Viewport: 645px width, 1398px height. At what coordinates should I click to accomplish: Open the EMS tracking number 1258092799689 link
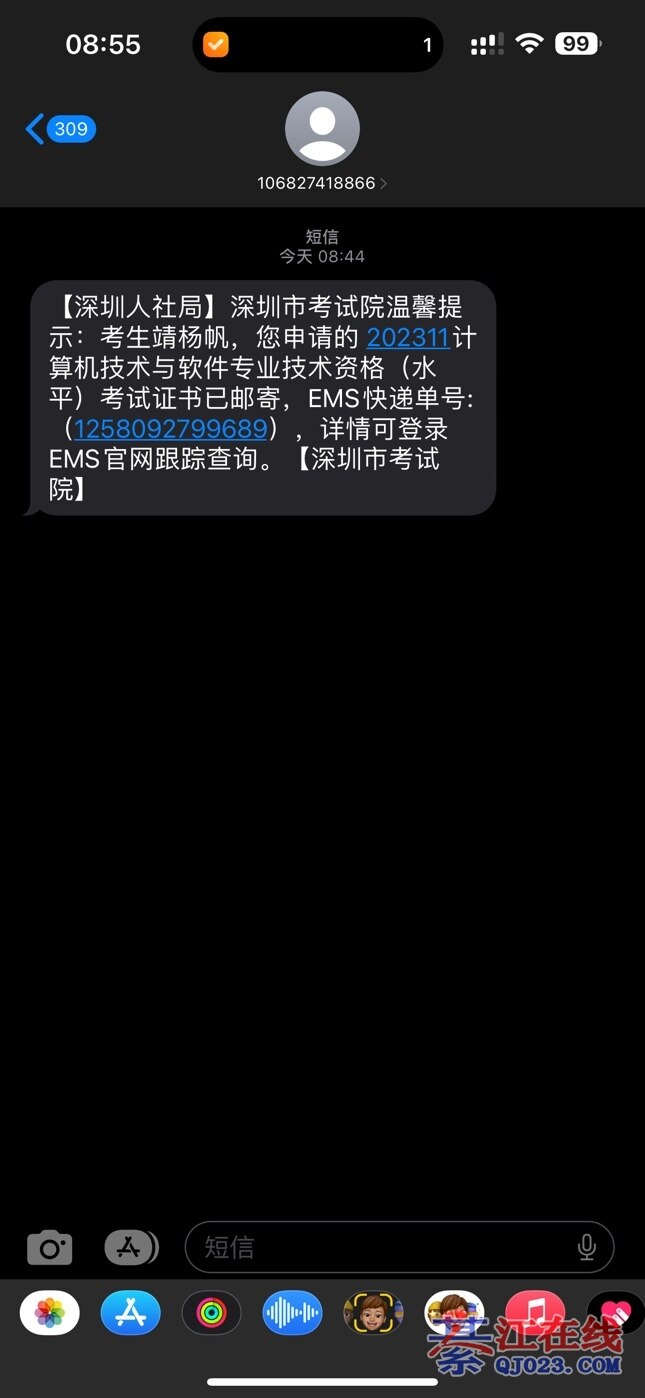tap(170, 429)
